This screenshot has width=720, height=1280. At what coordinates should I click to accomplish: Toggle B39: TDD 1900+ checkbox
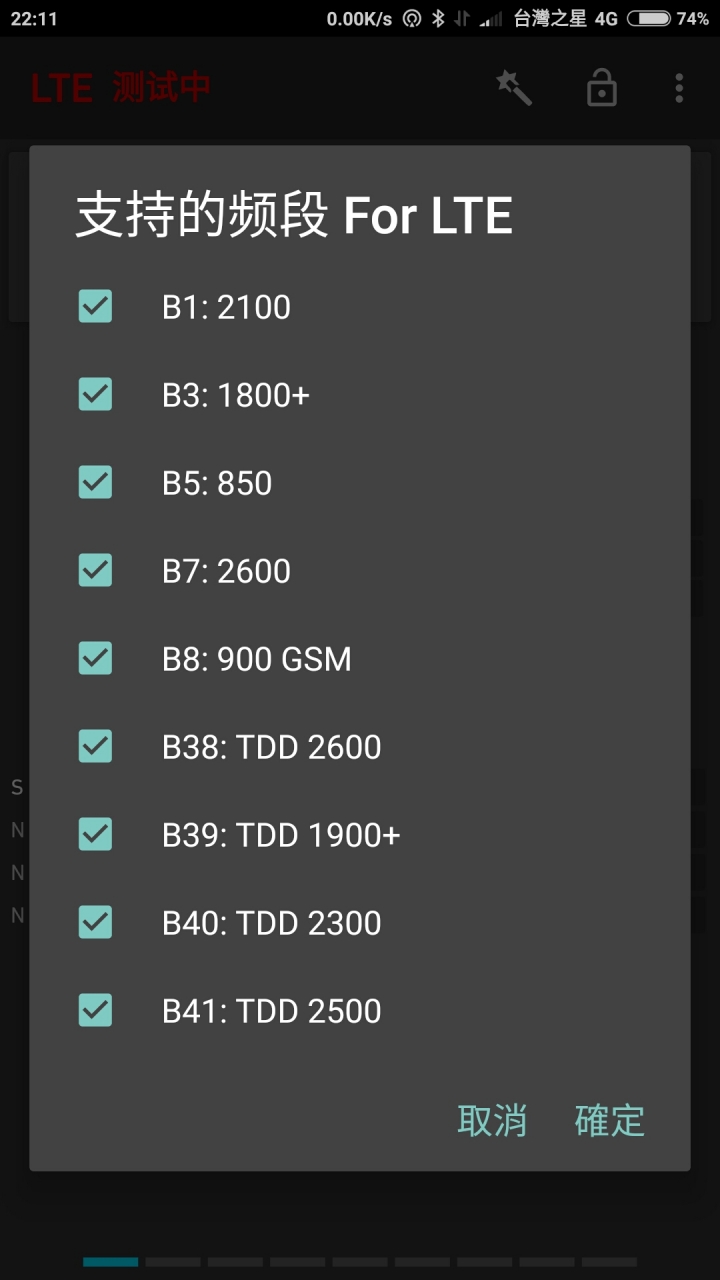[x=95, y=835]
